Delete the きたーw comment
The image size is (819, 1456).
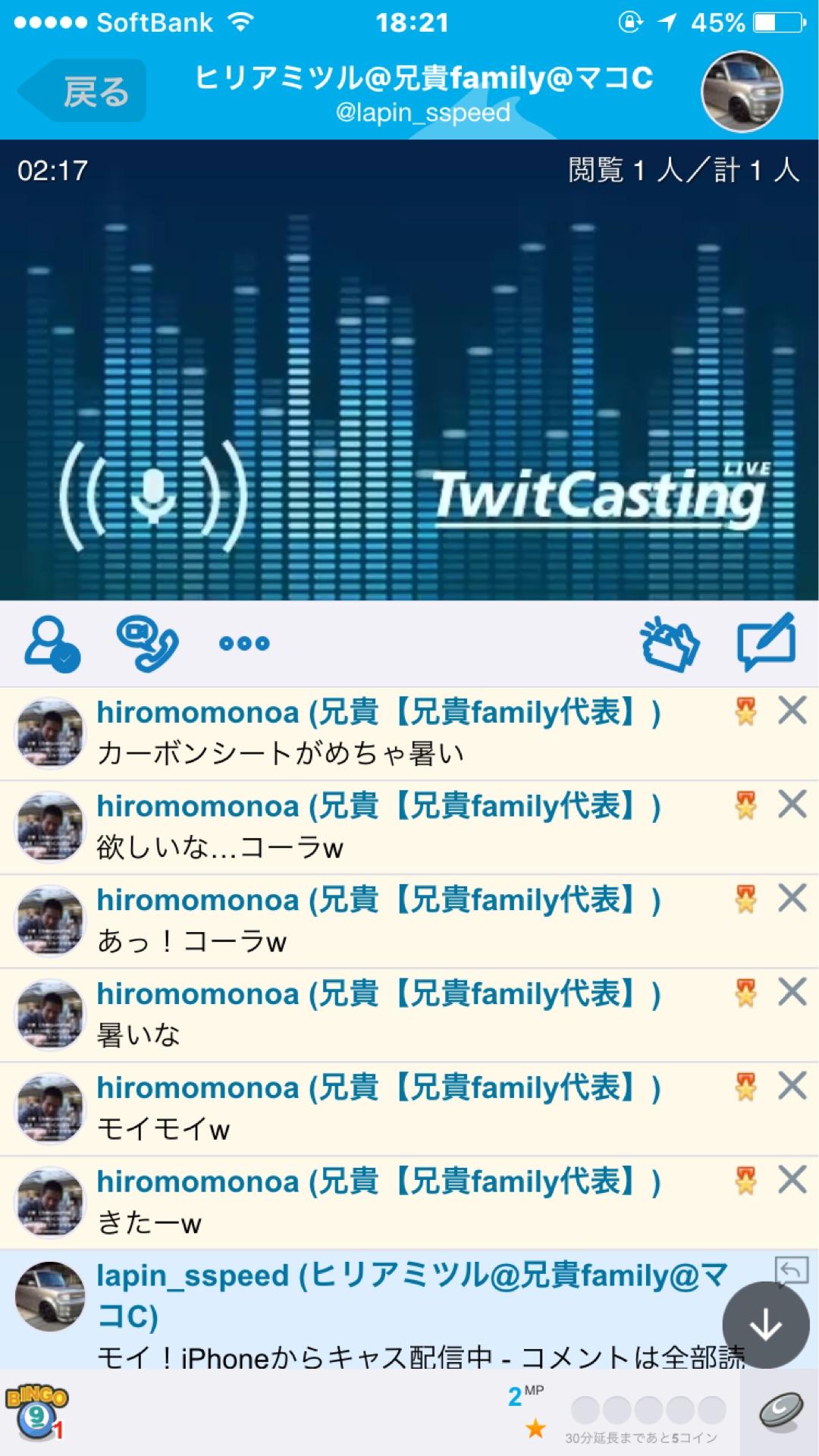[792, 1180]
